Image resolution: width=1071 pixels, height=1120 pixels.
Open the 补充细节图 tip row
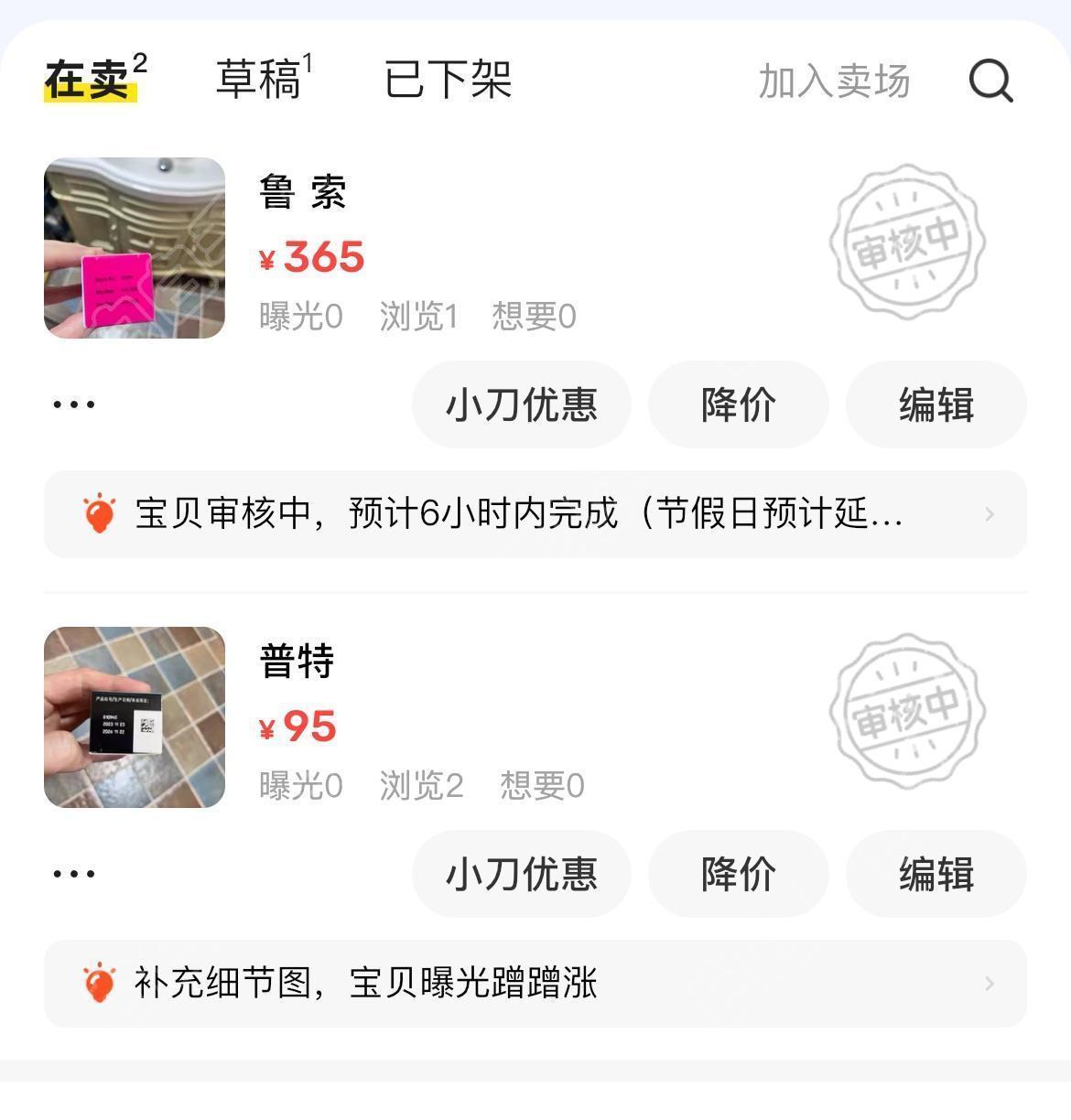click(535, 984)
